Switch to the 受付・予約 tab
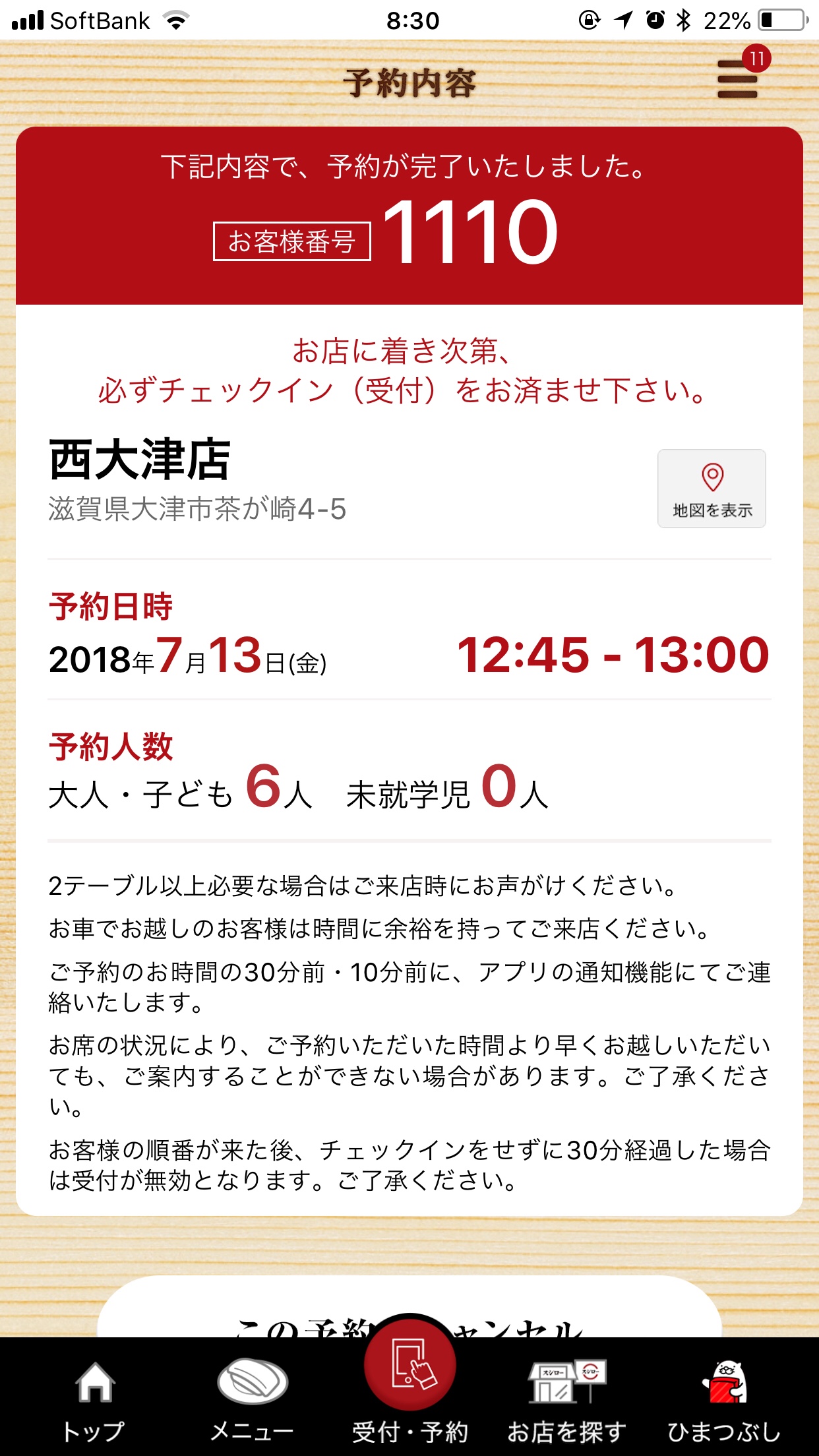 click(x=409, y=1385)
